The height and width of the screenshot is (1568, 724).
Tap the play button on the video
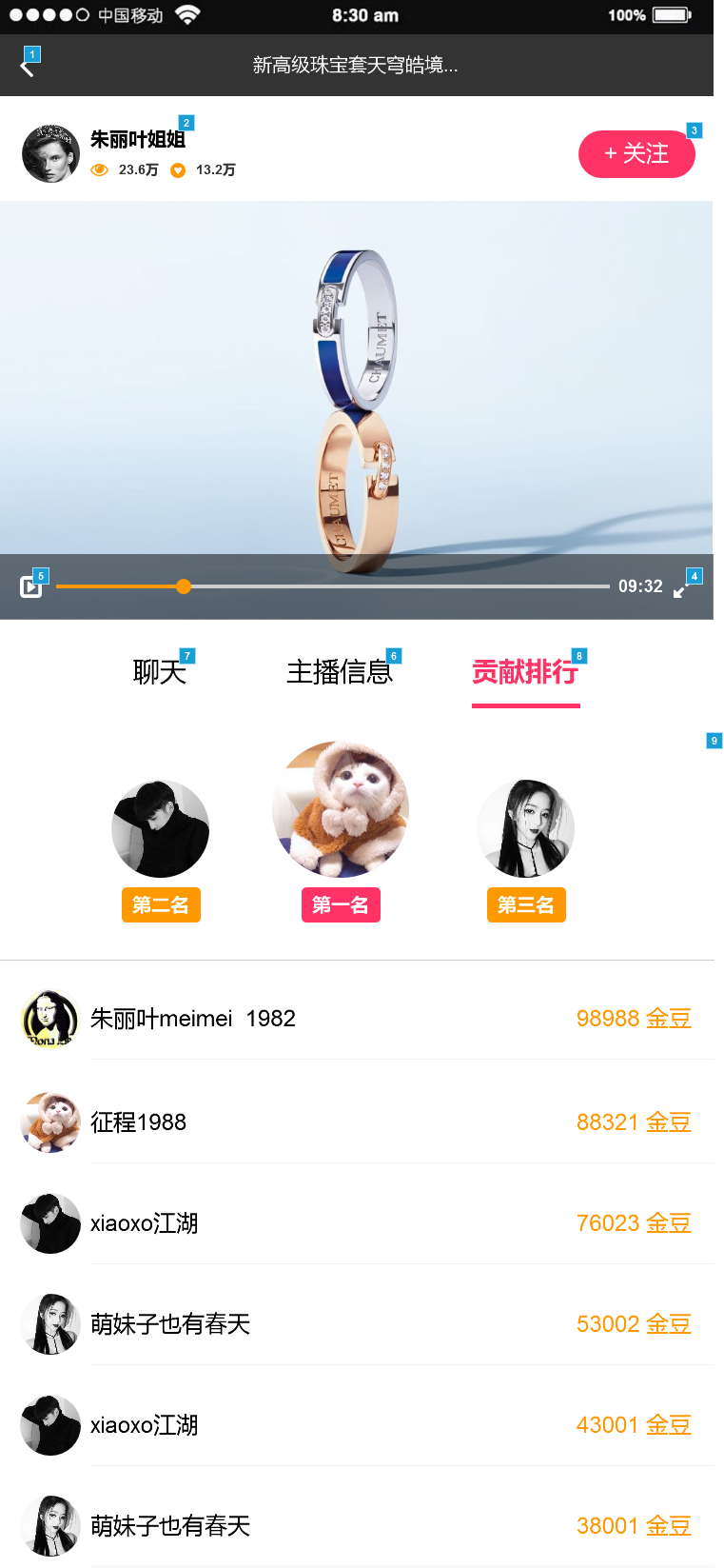(31, 586)
